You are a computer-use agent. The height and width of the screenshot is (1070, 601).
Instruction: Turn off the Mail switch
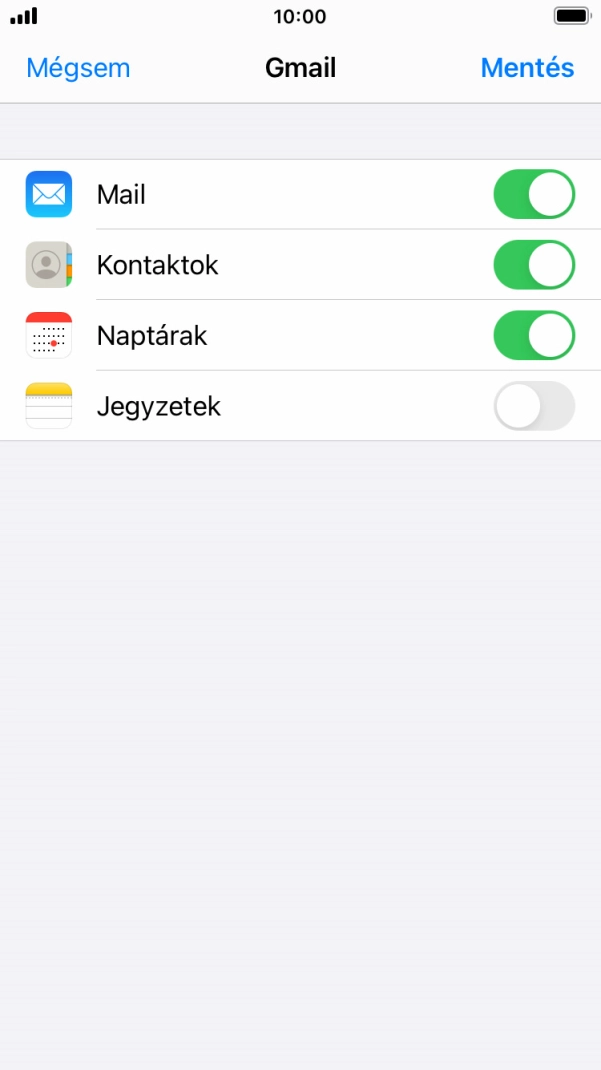[x=534, y=194]
